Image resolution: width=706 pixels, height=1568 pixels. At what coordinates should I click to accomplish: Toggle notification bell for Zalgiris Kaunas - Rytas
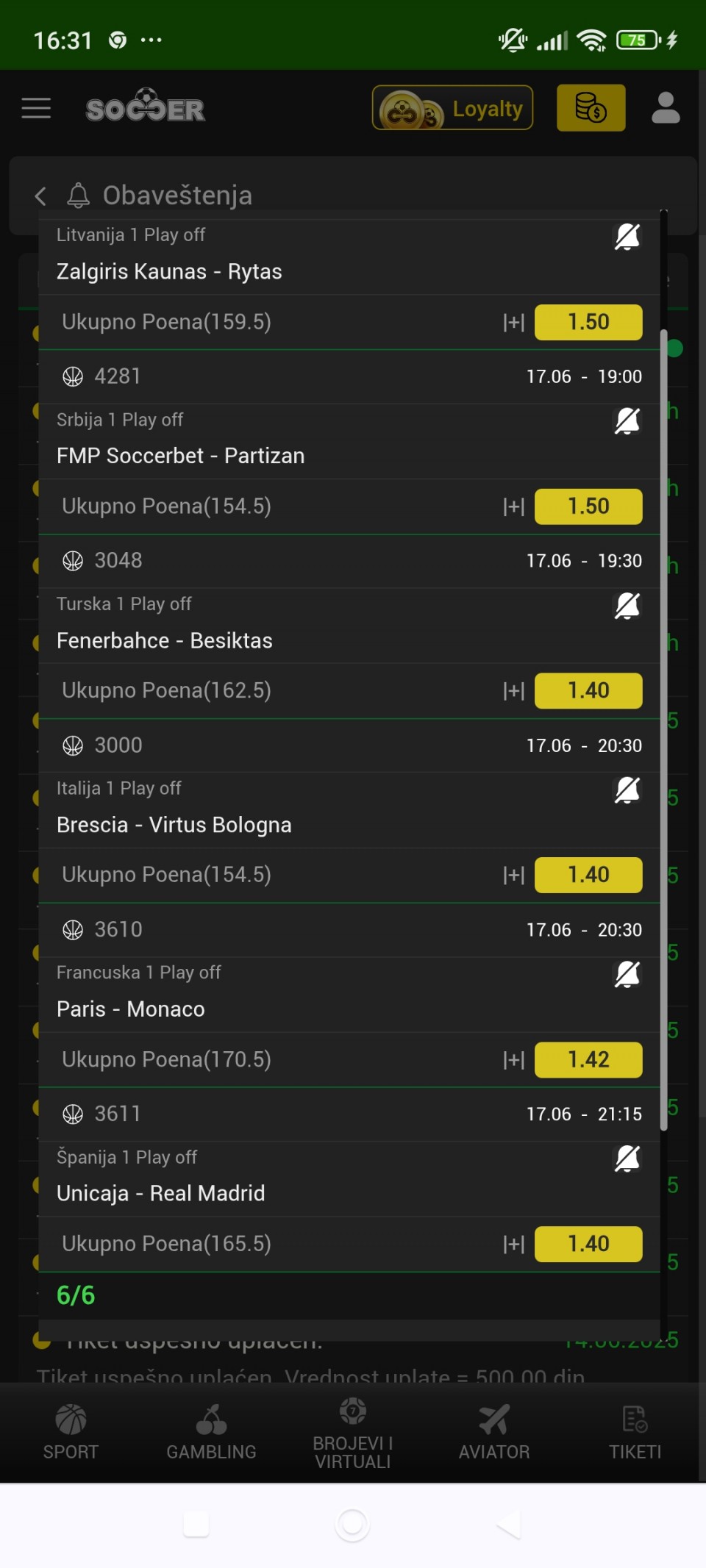(x=627, y=237)
